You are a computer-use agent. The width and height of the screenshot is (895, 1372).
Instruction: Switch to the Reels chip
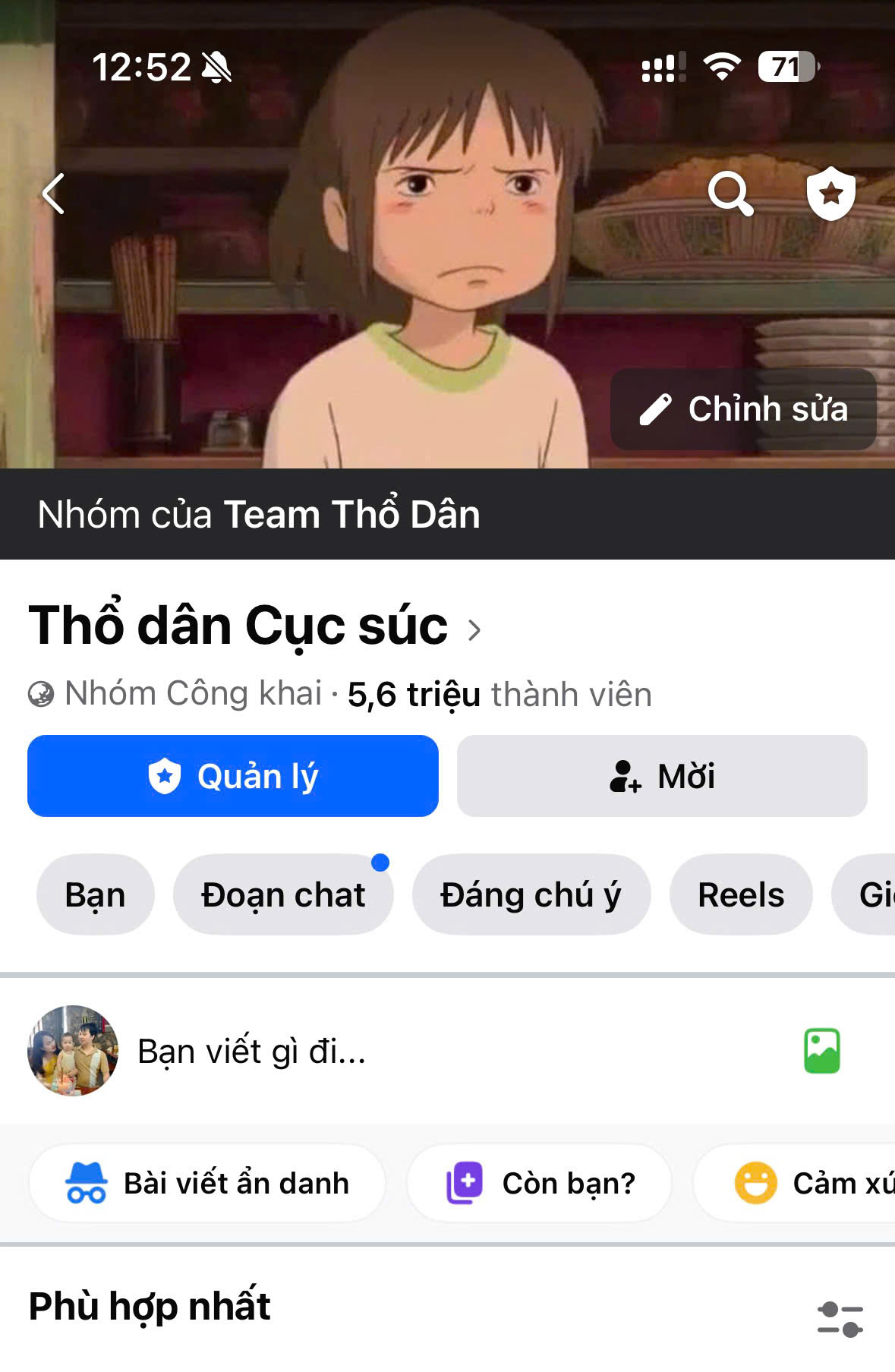[x=740, y=894]
